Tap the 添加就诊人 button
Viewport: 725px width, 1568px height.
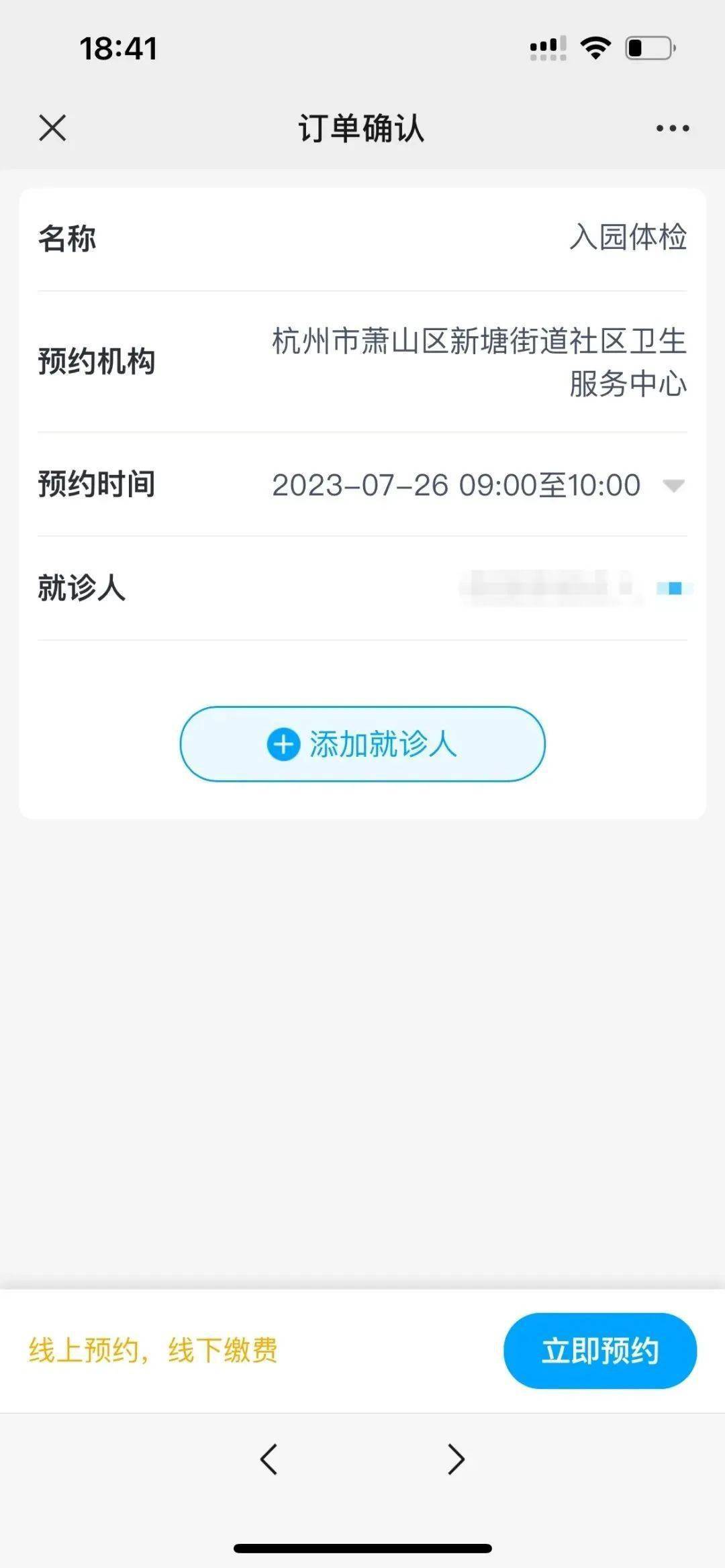pos(362,744)
